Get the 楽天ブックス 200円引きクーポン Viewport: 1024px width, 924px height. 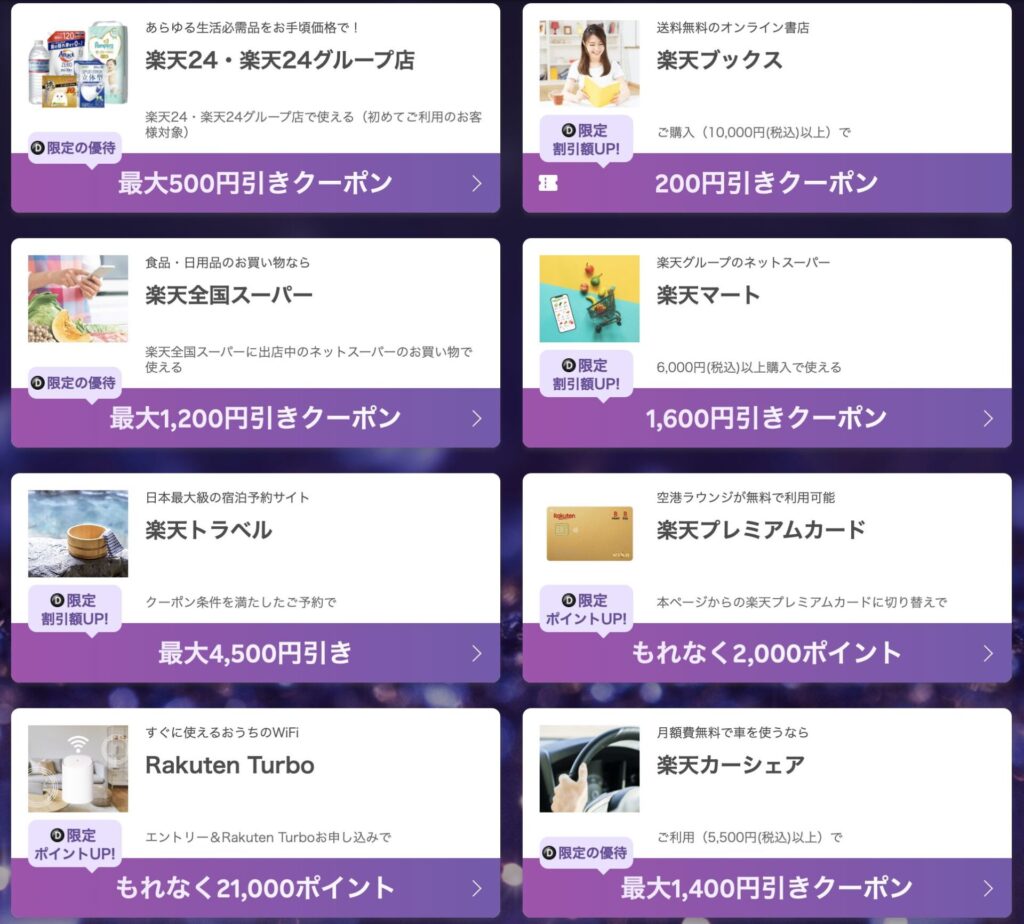(x=766, y=183)
